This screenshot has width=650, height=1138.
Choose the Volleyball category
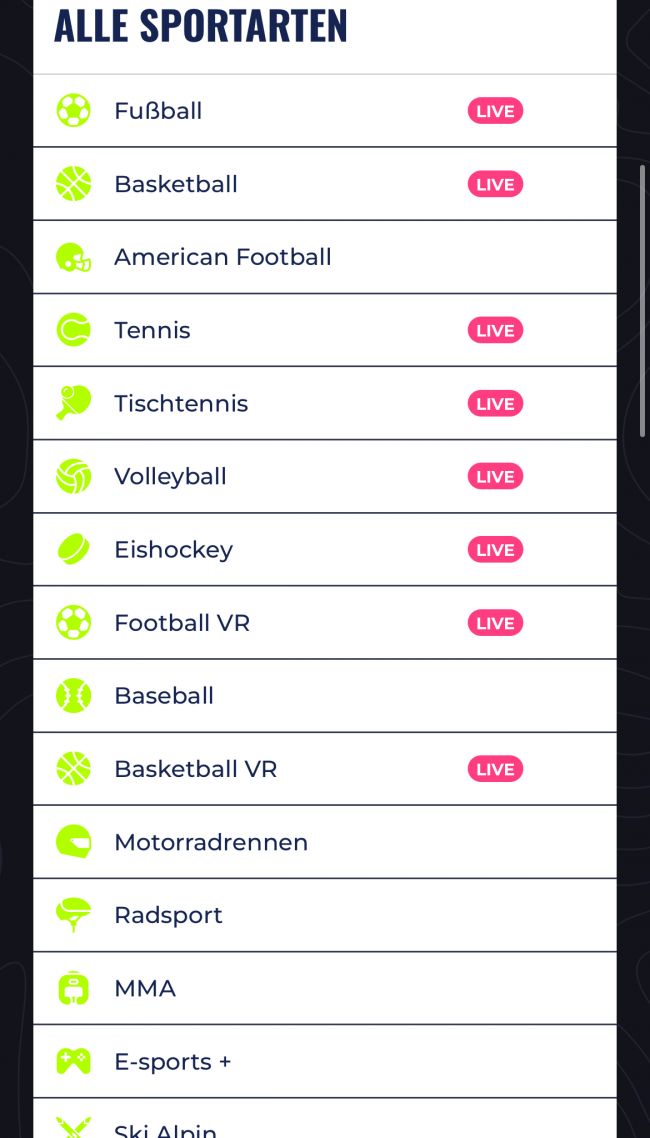(x=170, y=476)
